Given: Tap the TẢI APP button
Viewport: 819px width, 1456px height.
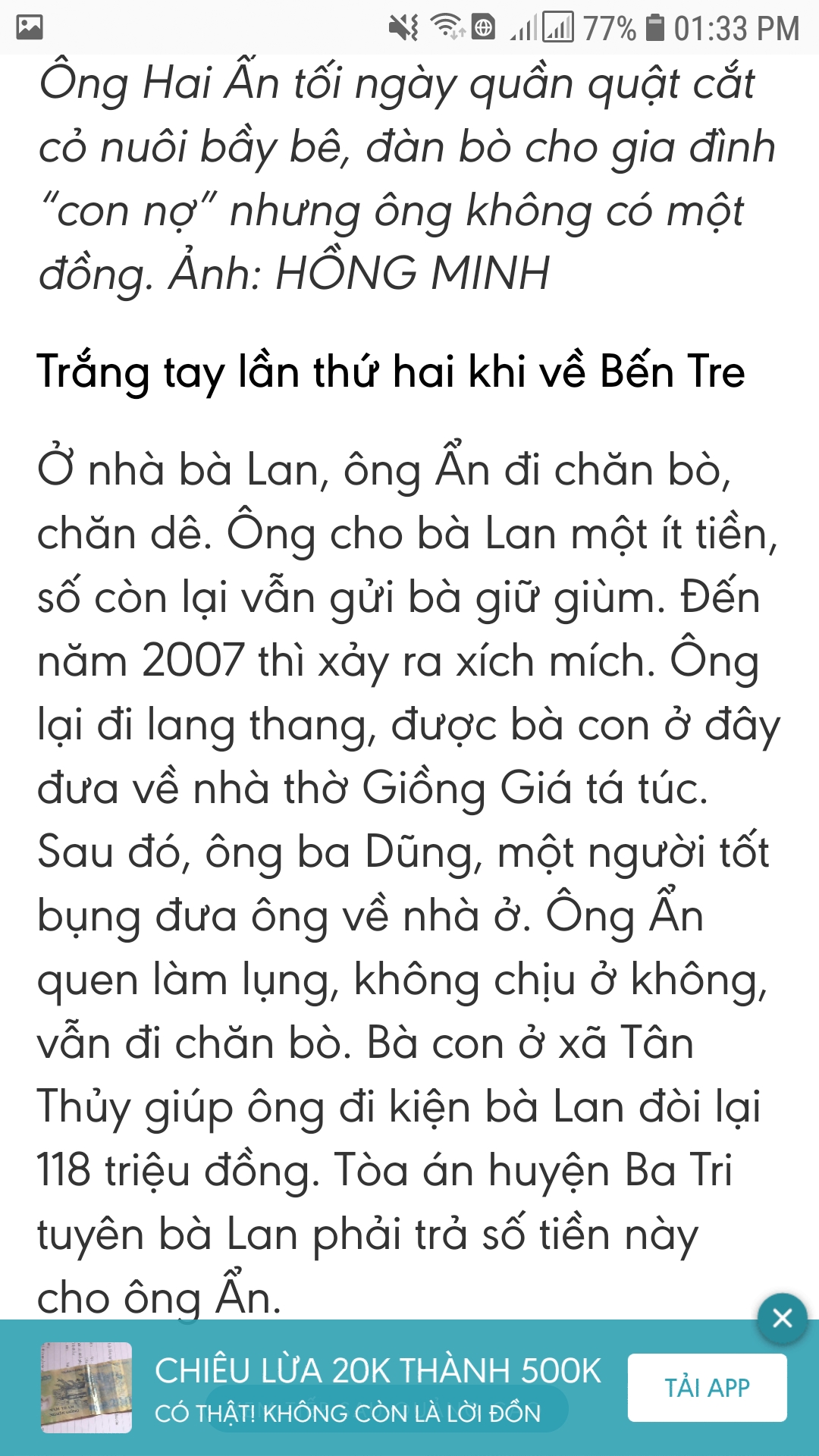Looking at the screenshot, I should [x=707, y=1388].
